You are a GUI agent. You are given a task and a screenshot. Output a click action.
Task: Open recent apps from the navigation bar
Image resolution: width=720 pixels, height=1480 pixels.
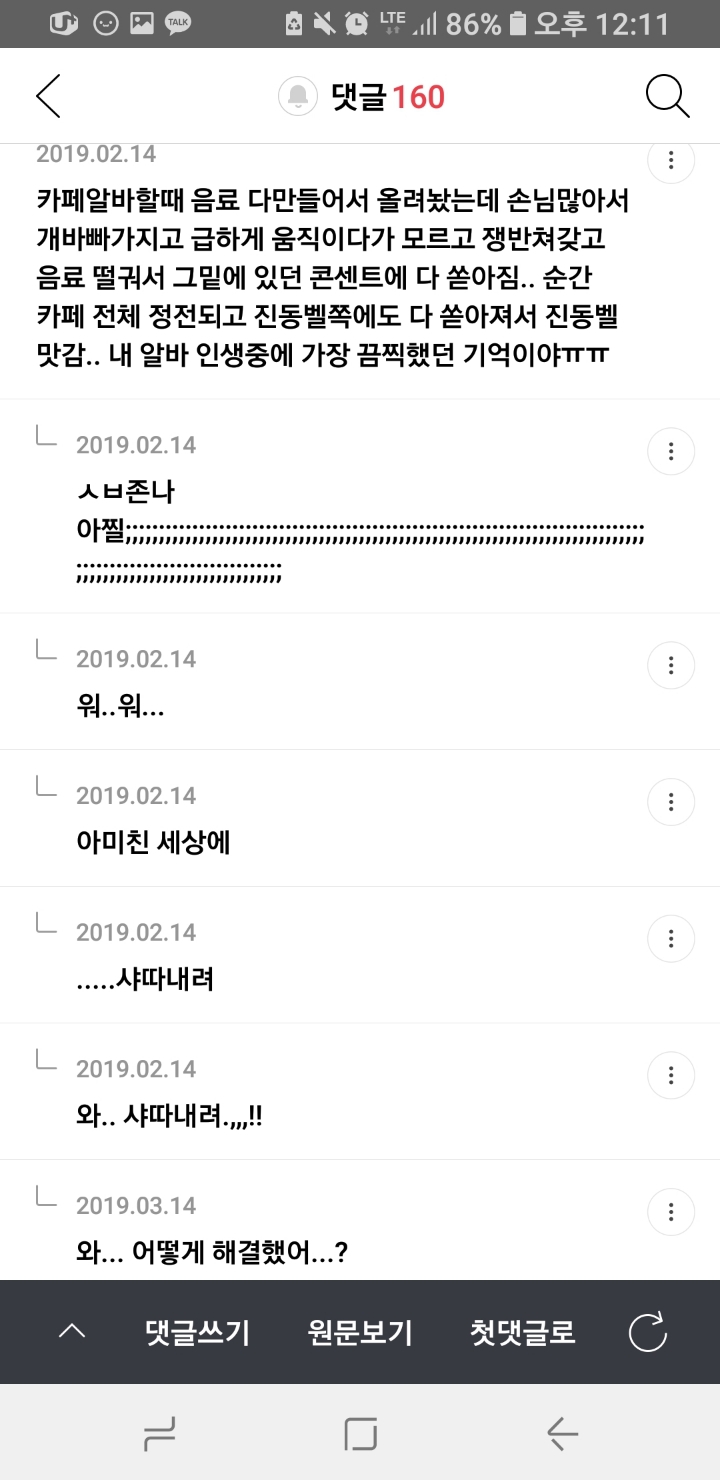pos(160,1434)
